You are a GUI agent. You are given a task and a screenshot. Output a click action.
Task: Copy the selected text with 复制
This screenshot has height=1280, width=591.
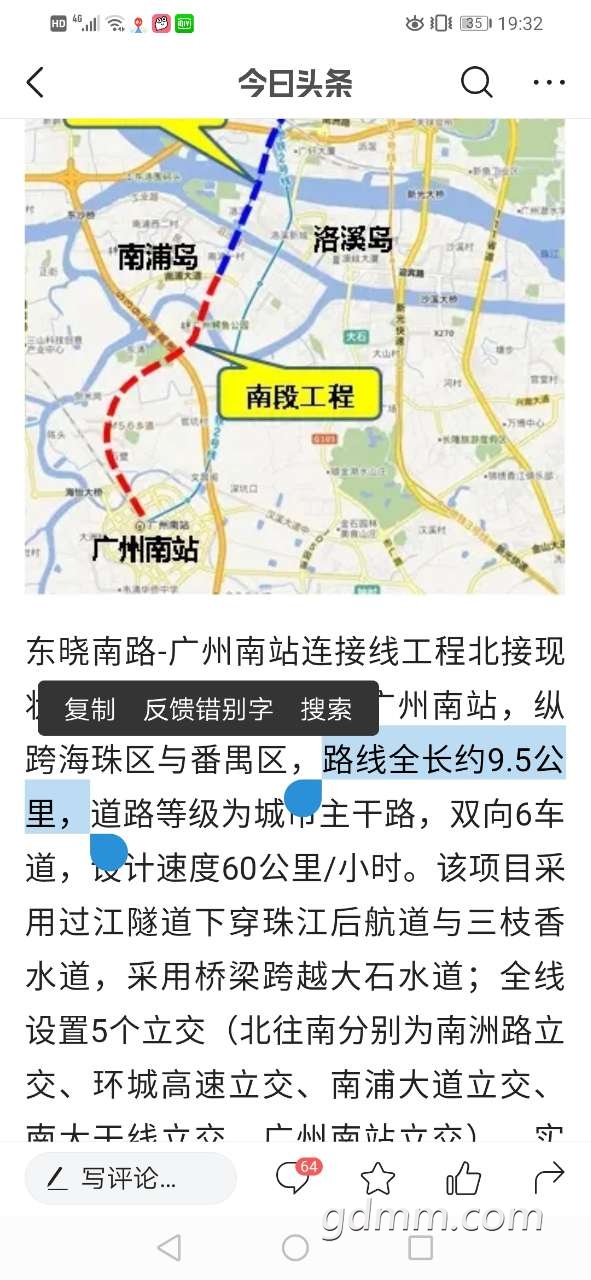coord(90,709)
